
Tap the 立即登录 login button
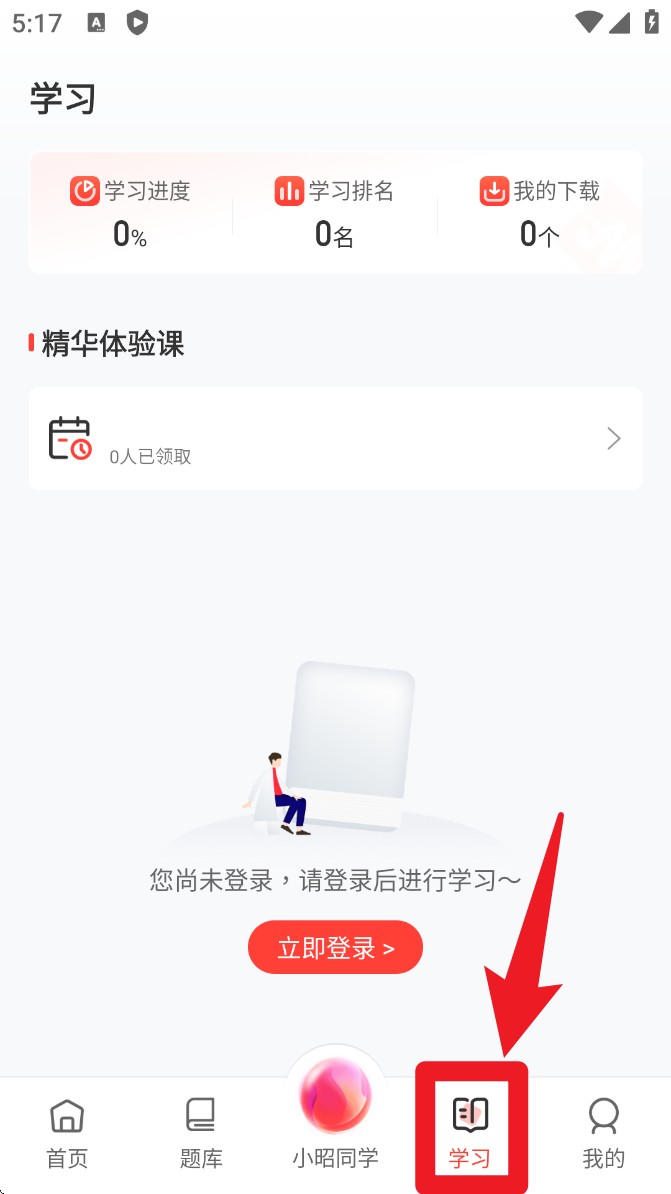pyautogui.click(x=335, y=947)
